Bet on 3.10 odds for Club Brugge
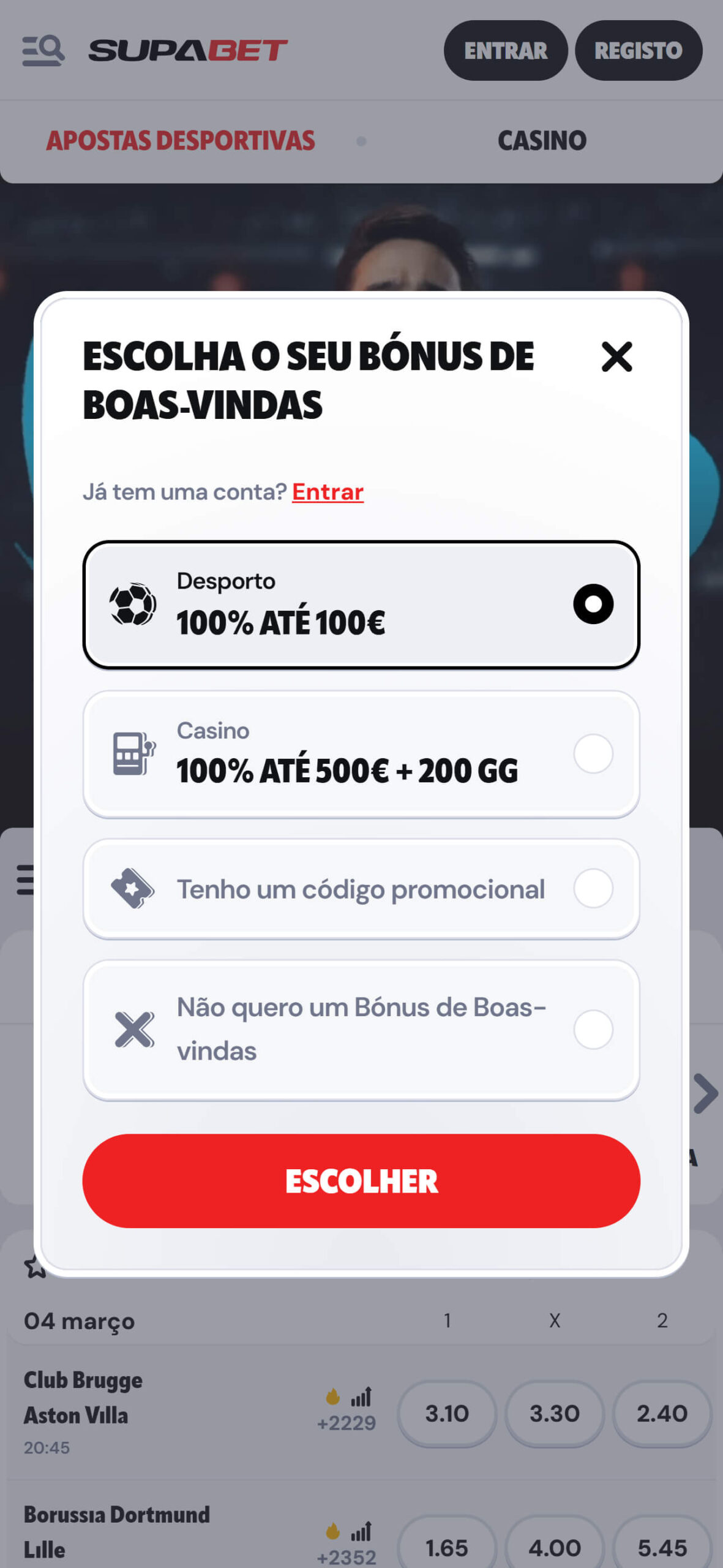 [447, 1414]
